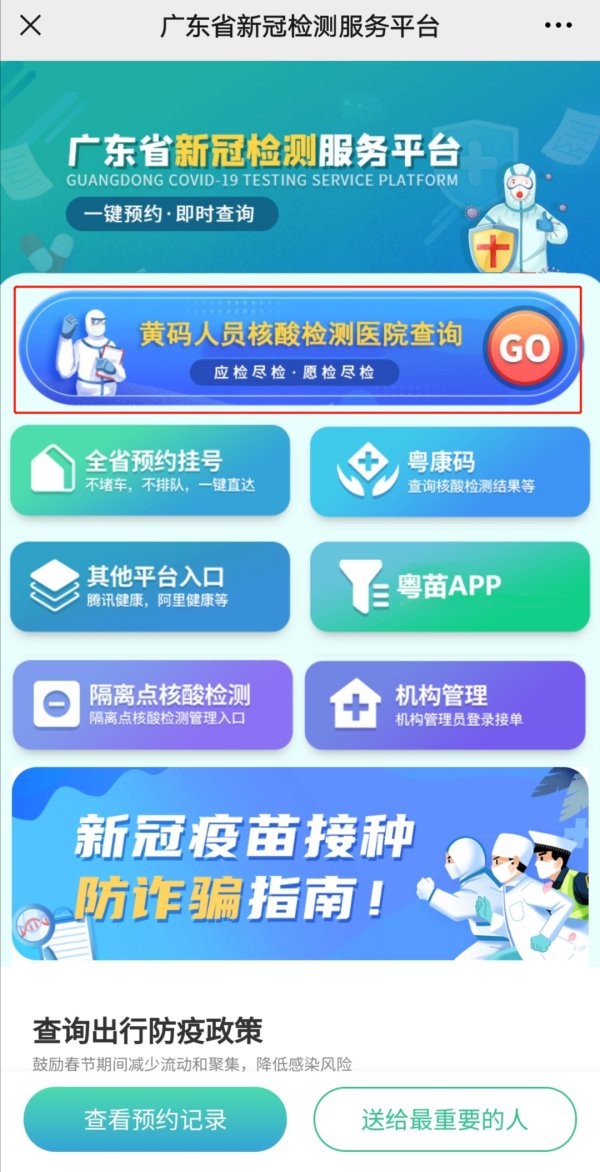
Task: Launch 粤苗APP entry
Action: tap(450, 587)
